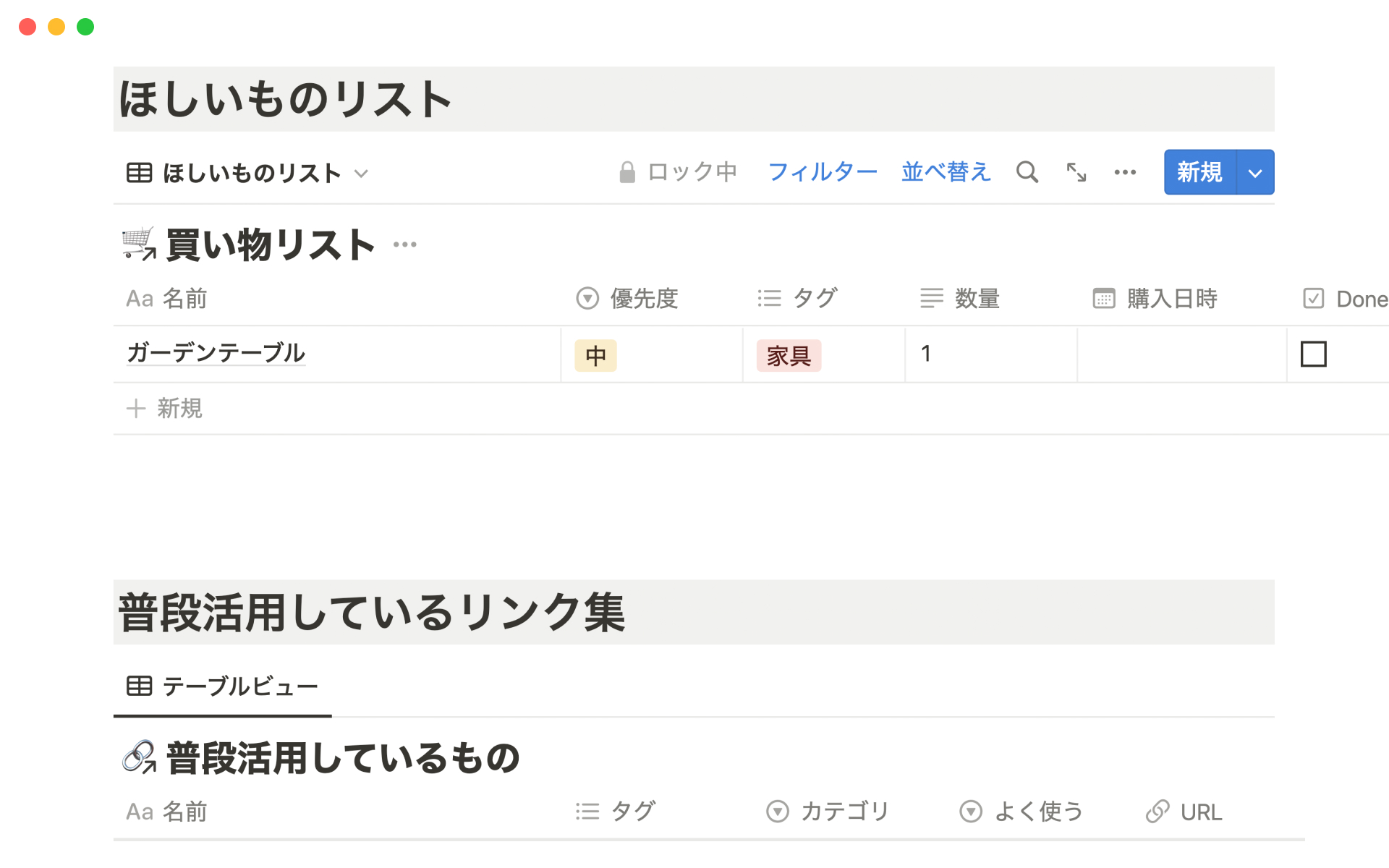Expand database to full page view
Image resolution: width=1389 pixels, height=868 pixels.
pos(1076,172)
